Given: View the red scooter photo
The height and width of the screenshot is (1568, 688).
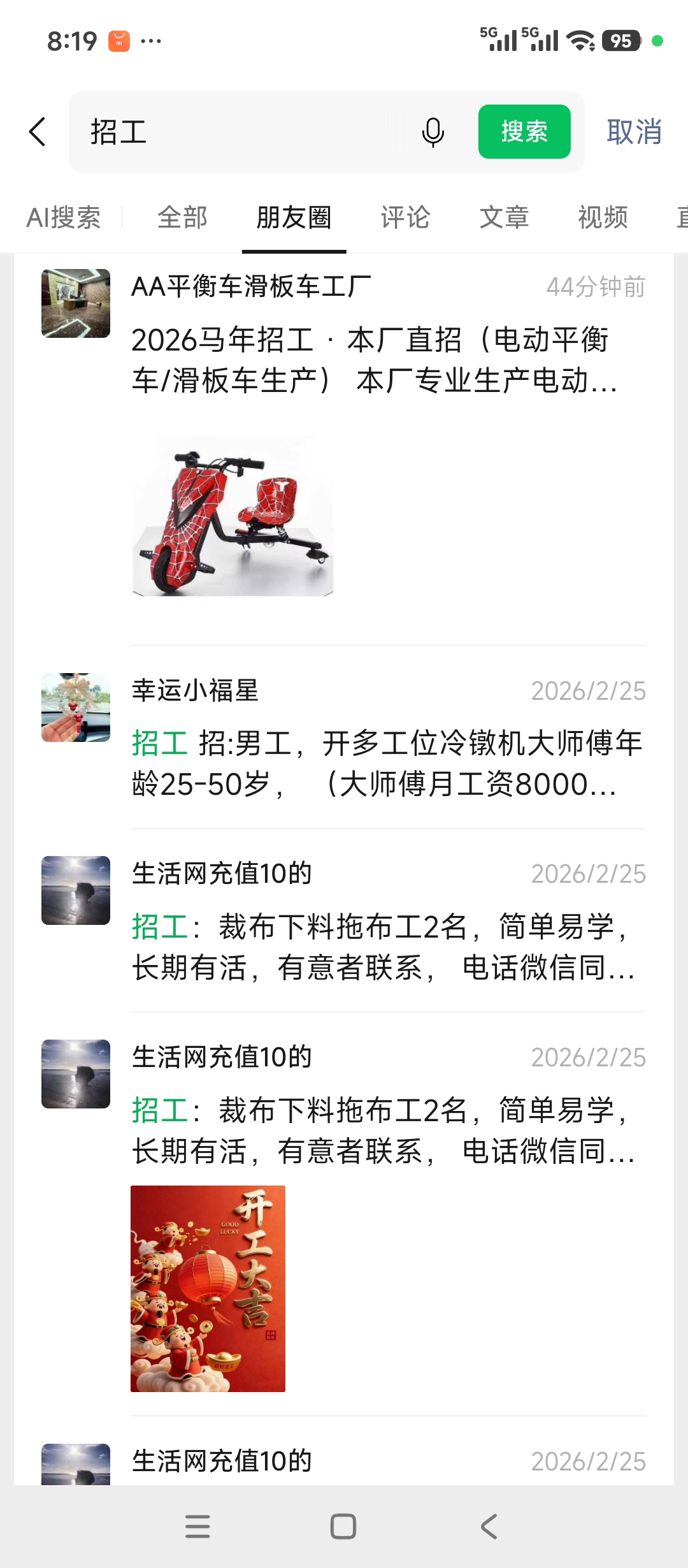Looking at the screenshot, I should pos(233,516).
